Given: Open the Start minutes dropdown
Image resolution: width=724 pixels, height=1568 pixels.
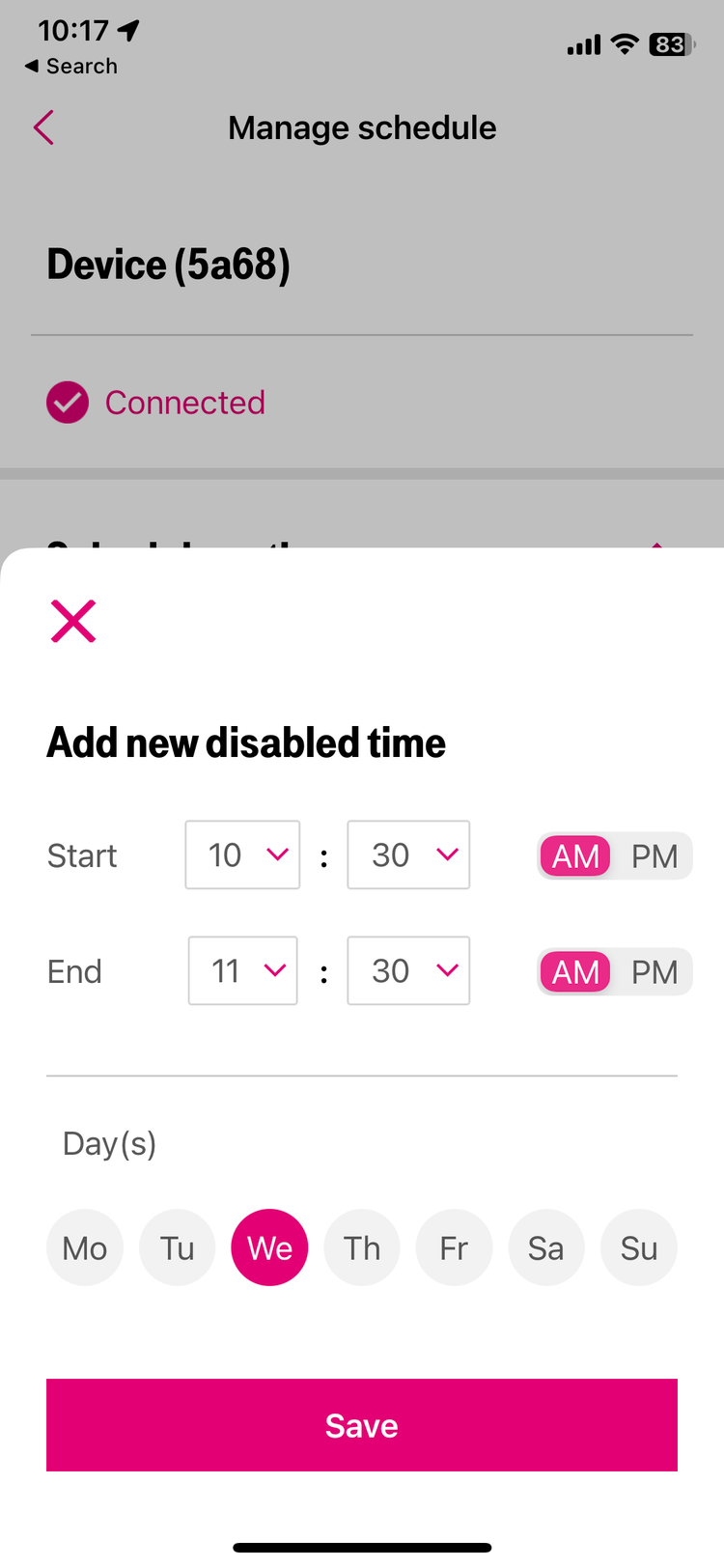Looking at the screenshot, I should [x=408, y=854].
